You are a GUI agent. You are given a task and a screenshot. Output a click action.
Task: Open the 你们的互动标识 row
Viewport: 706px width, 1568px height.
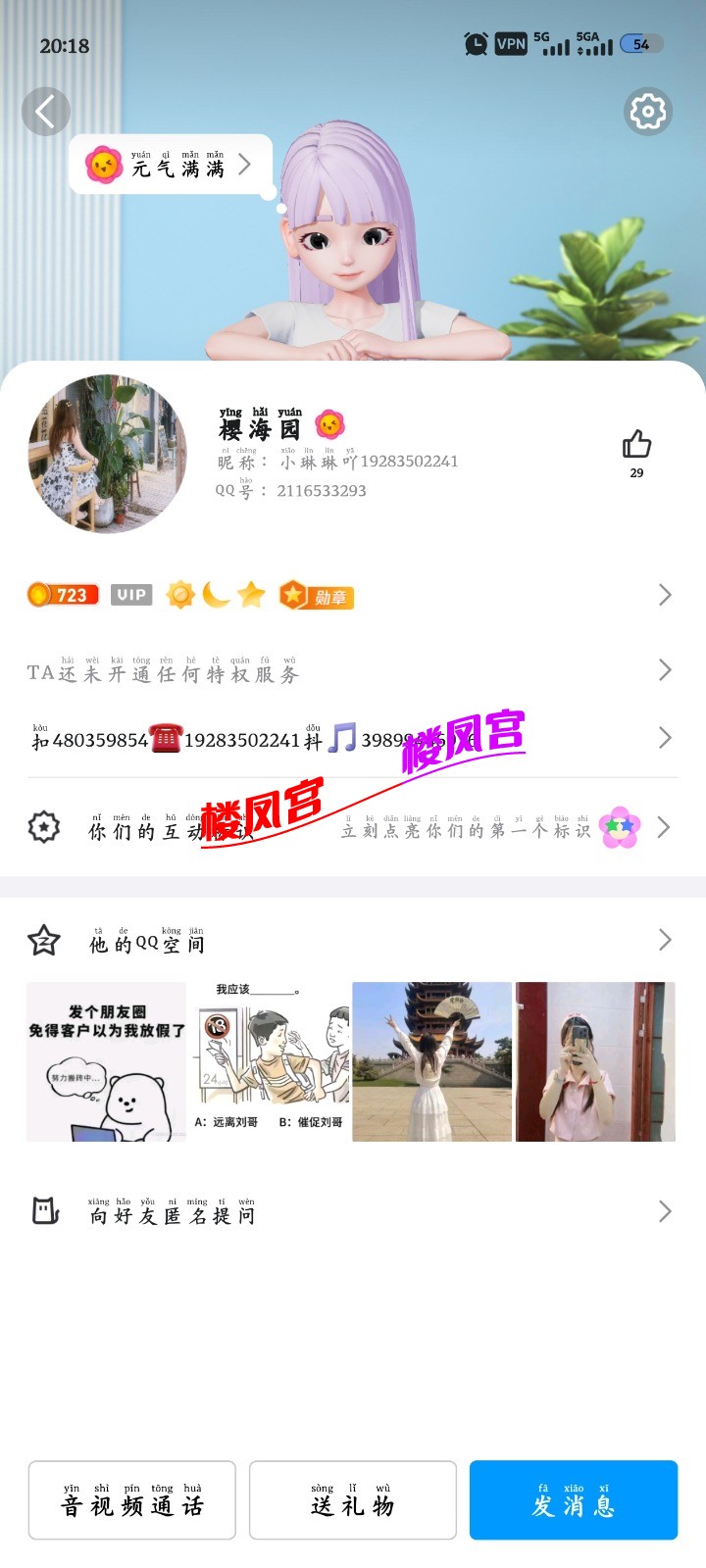coord(351,828)
